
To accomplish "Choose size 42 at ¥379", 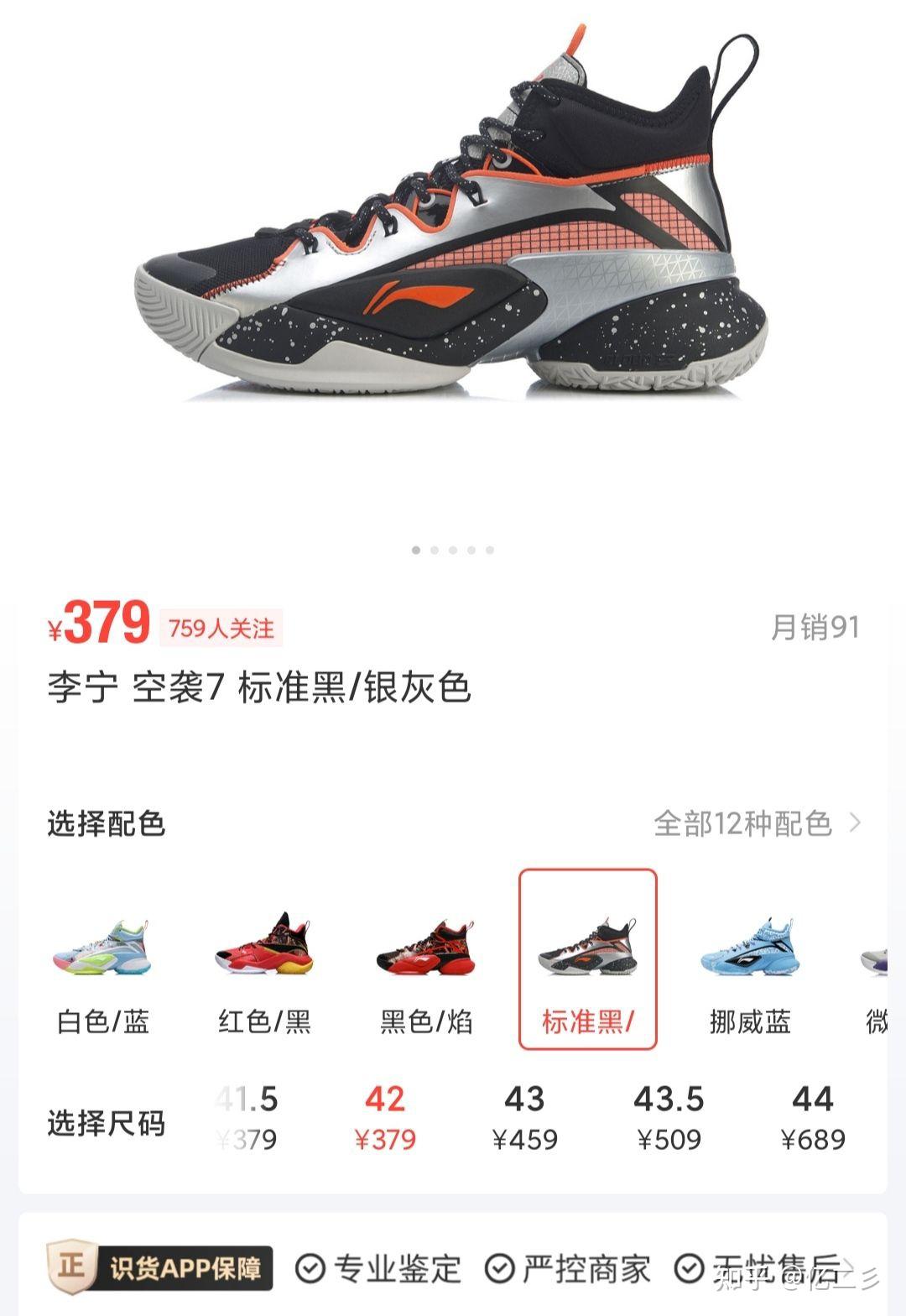I will [385, 1118].
